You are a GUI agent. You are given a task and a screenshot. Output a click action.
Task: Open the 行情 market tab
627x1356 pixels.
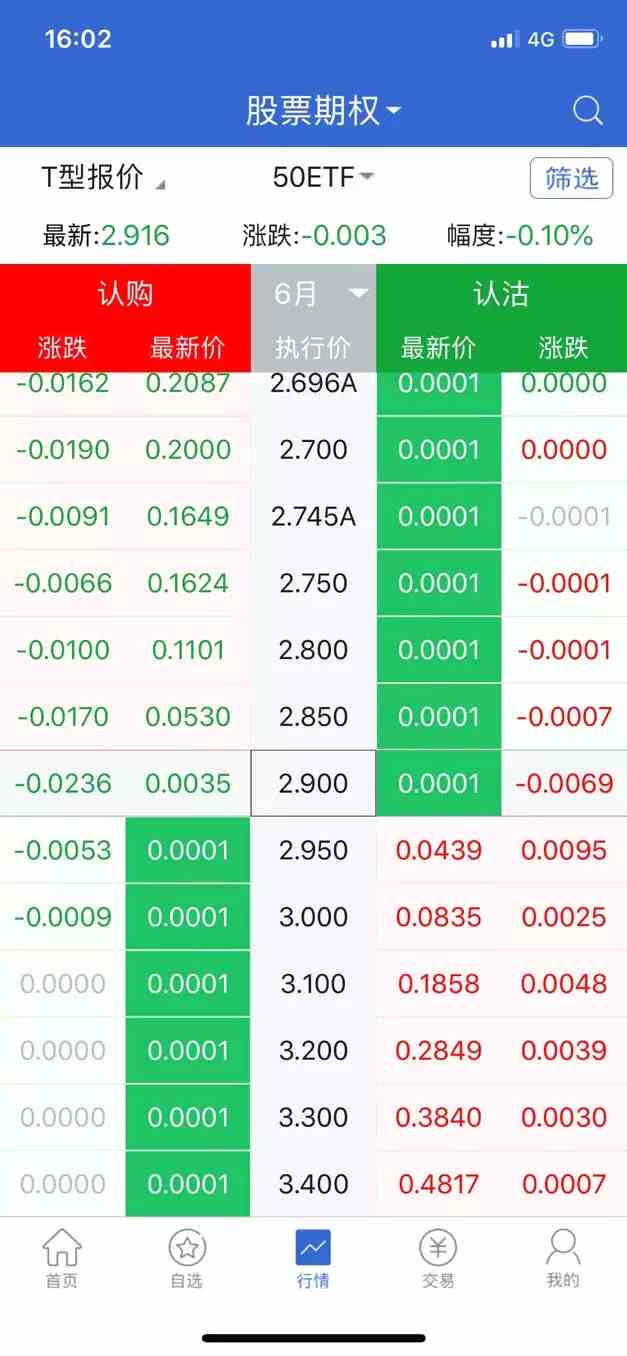click(x=313, y=1257)
